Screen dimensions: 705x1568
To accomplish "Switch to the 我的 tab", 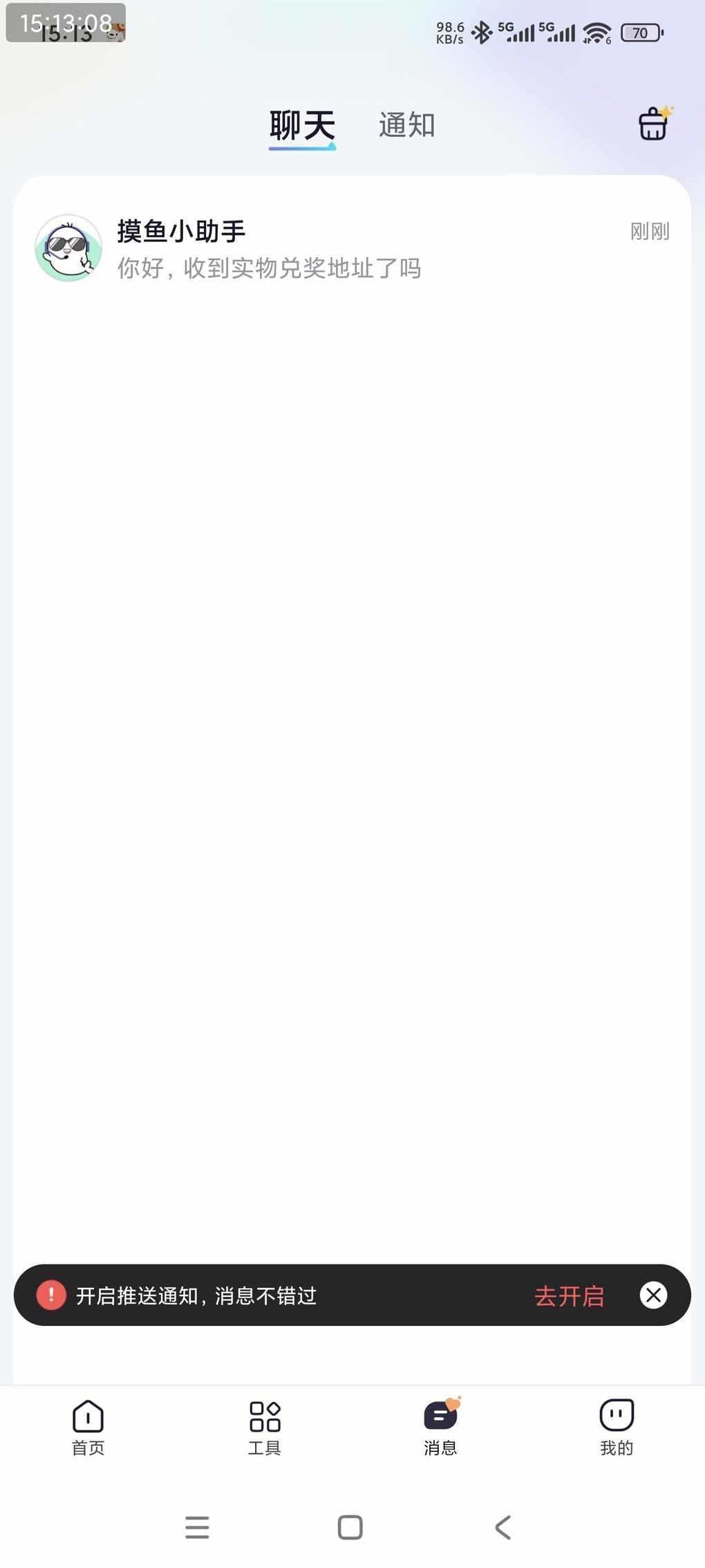I will [x=617, y=1428].
